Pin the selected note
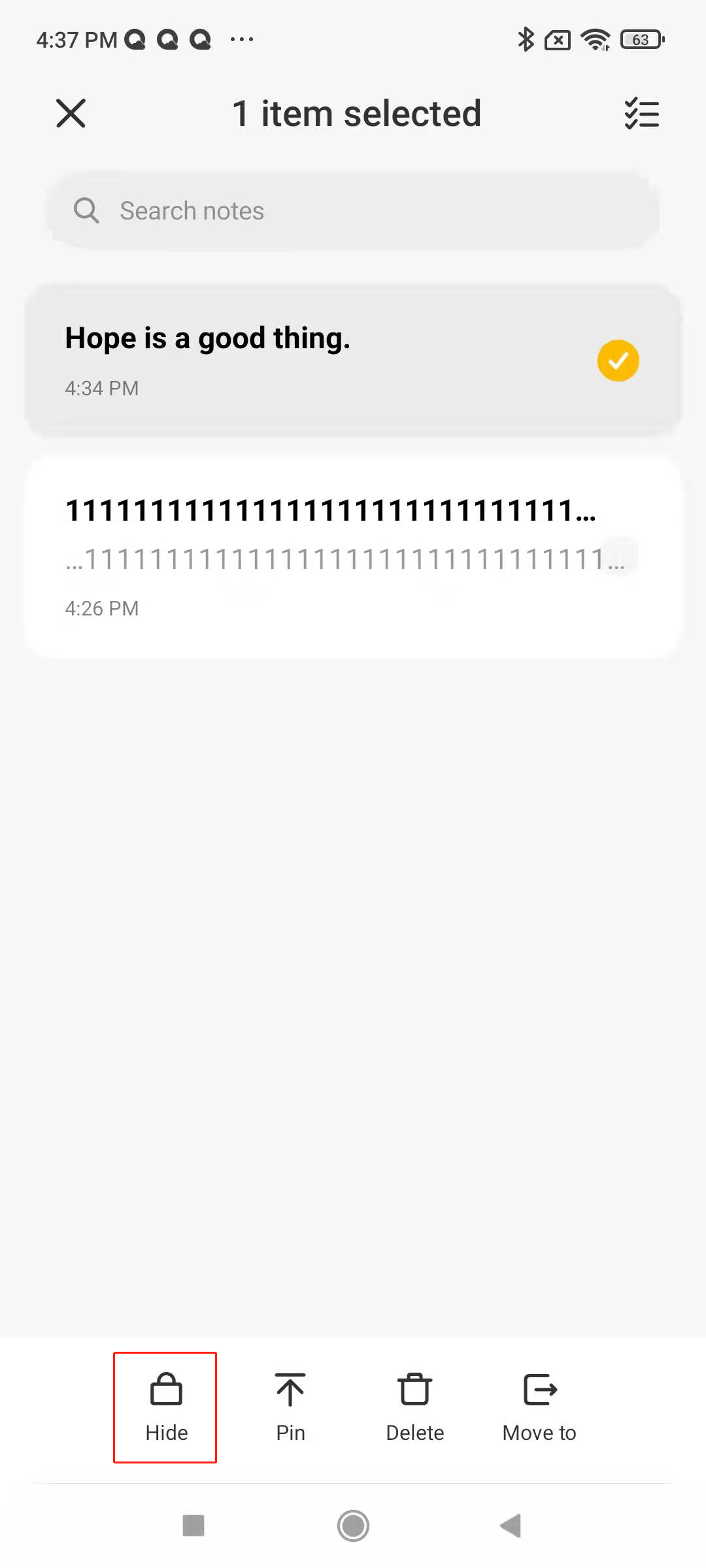706x1568 pixels. point(290,1407)
